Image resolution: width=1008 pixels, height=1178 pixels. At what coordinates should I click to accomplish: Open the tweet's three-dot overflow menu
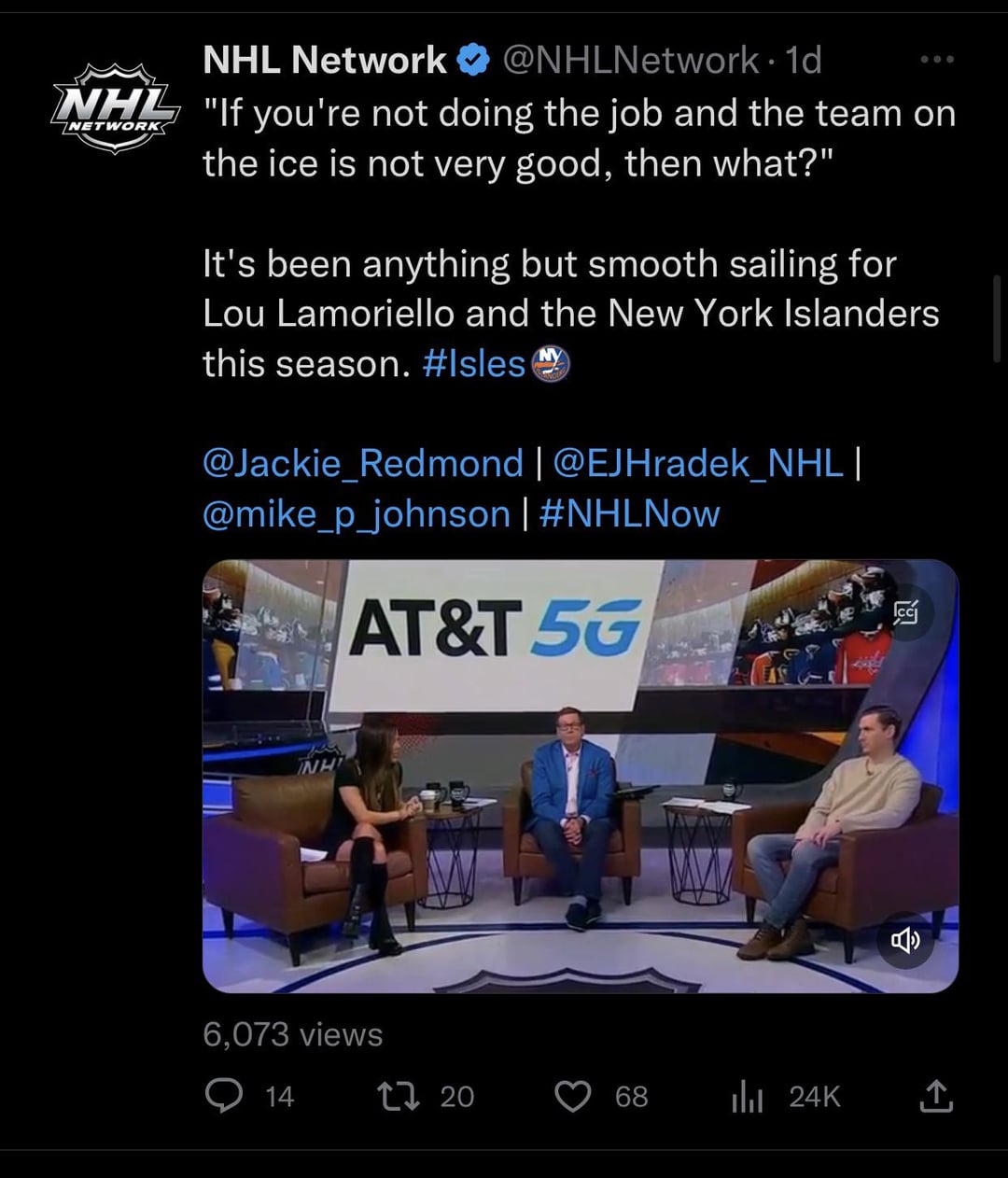[936, 60]
